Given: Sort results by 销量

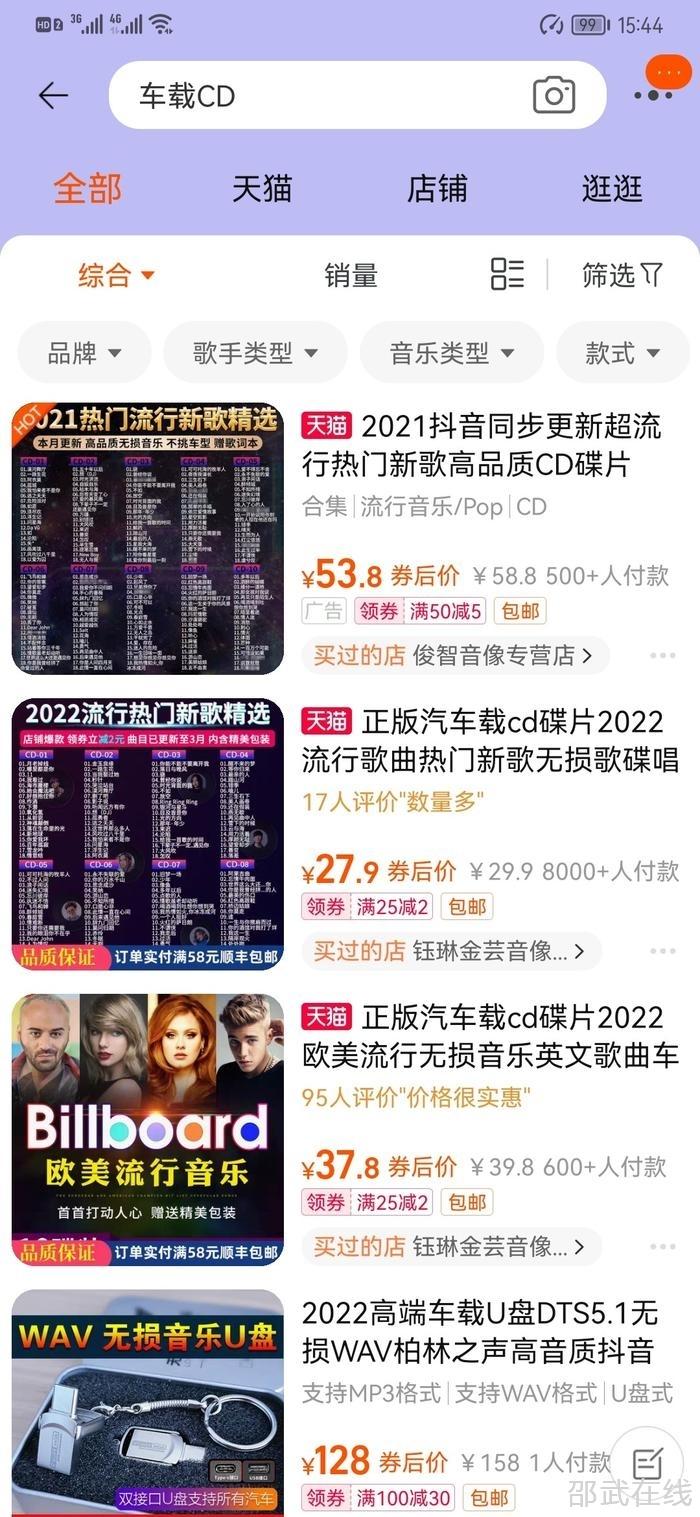Looking at the screenshot, I should [x=351, y=275].
